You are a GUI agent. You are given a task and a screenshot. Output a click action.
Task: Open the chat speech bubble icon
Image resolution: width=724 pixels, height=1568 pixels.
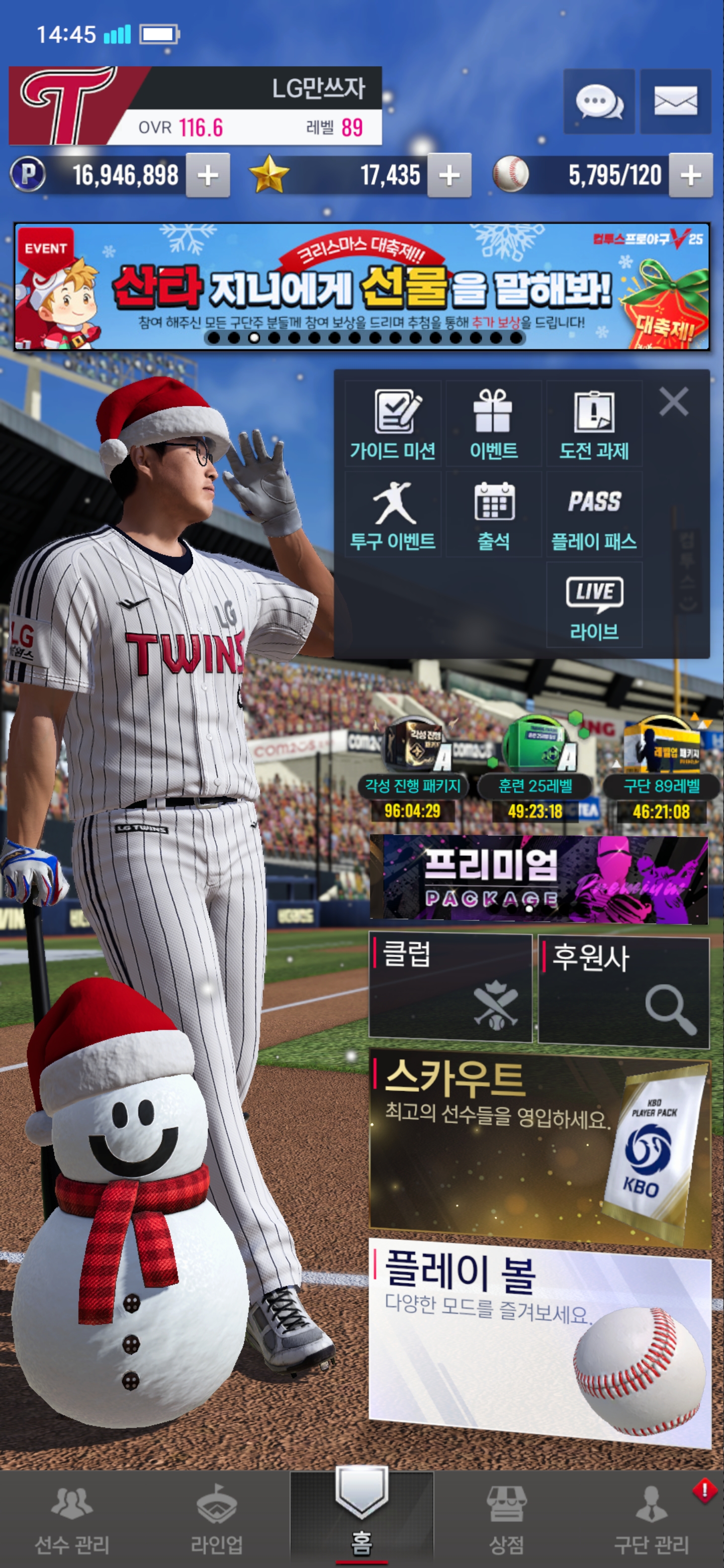599,102
